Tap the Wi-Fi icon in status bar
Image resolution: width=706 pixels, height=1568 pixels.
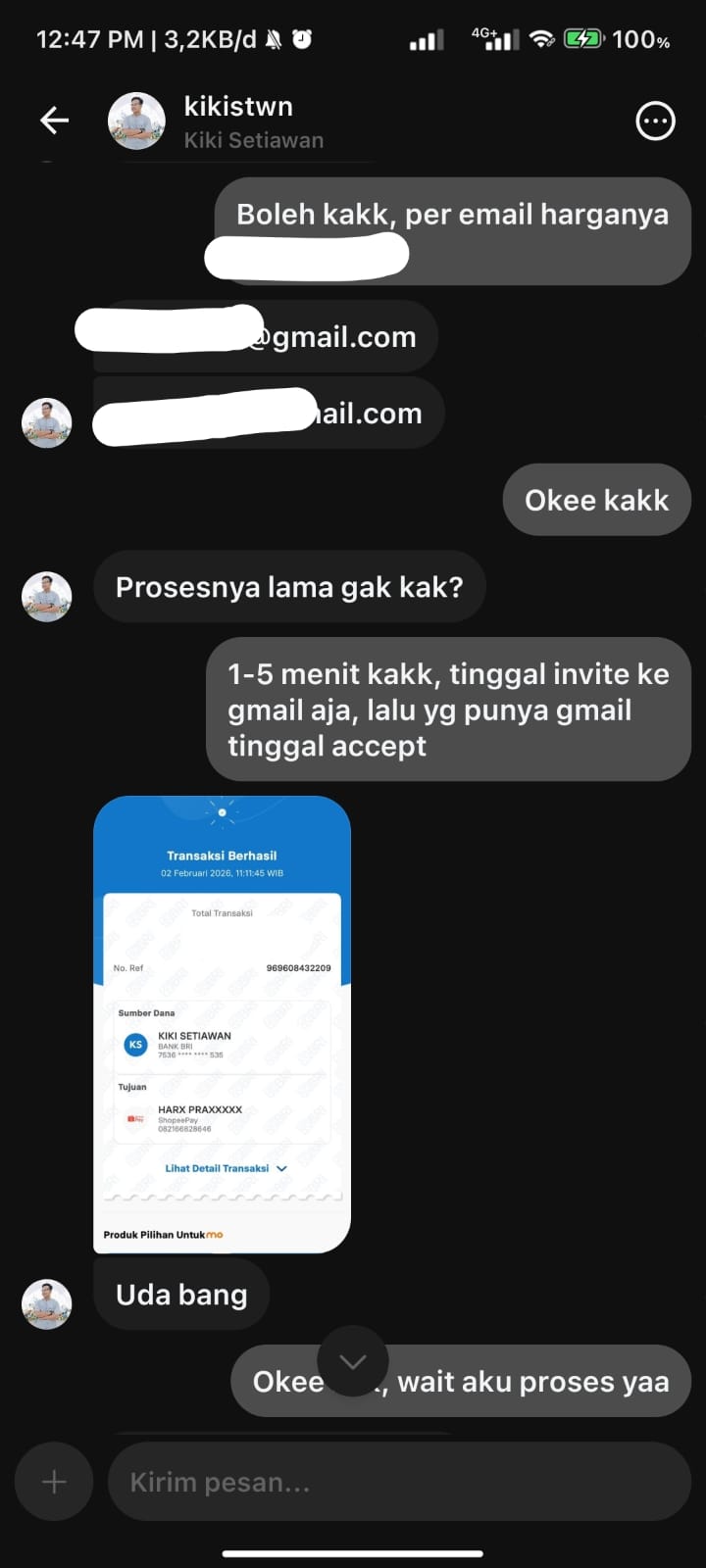[x=543, y=39]
